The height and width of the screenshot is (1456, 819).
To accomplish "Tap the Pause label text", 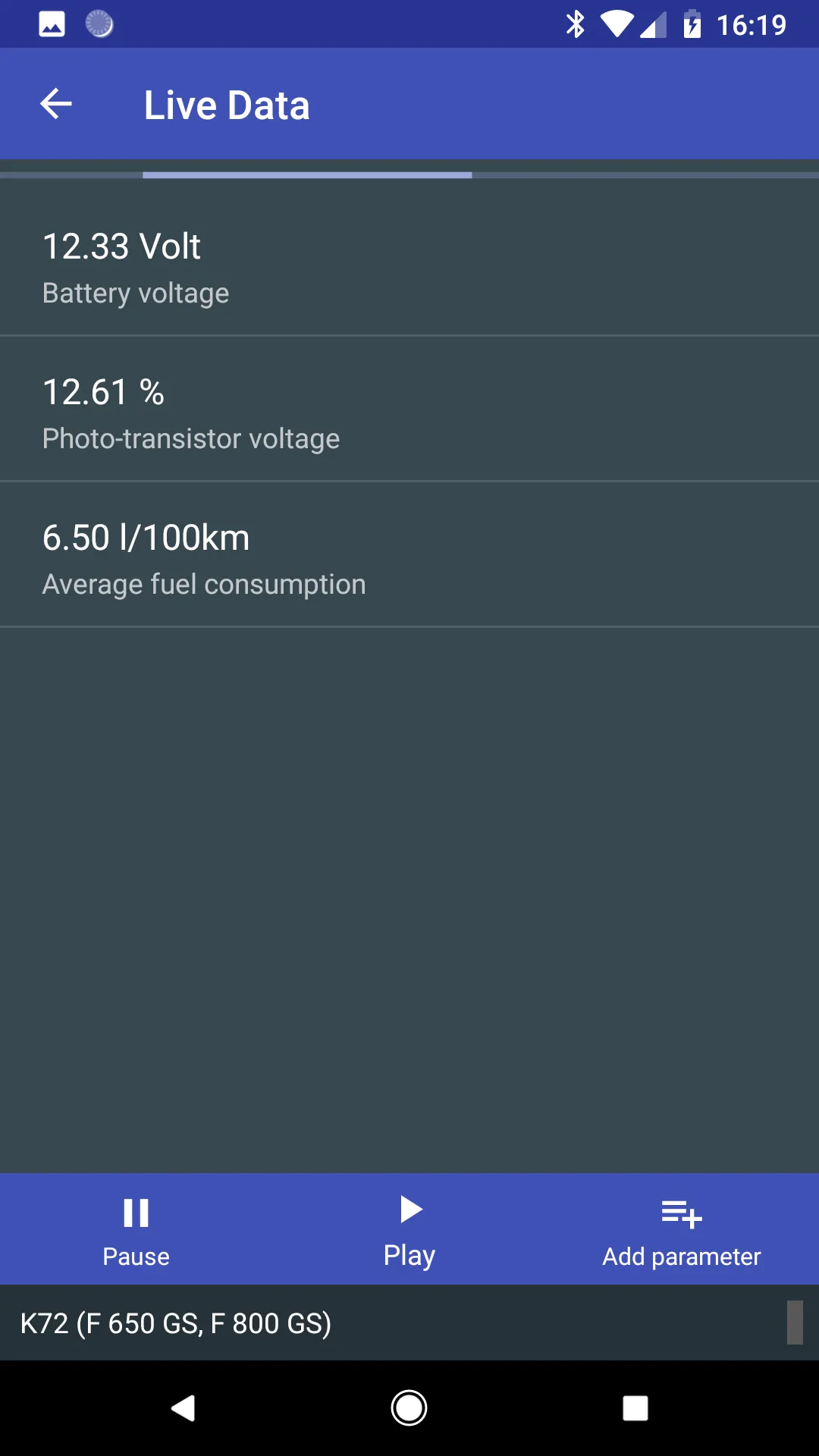I will pyautogui.click(x=136, y=1256).
